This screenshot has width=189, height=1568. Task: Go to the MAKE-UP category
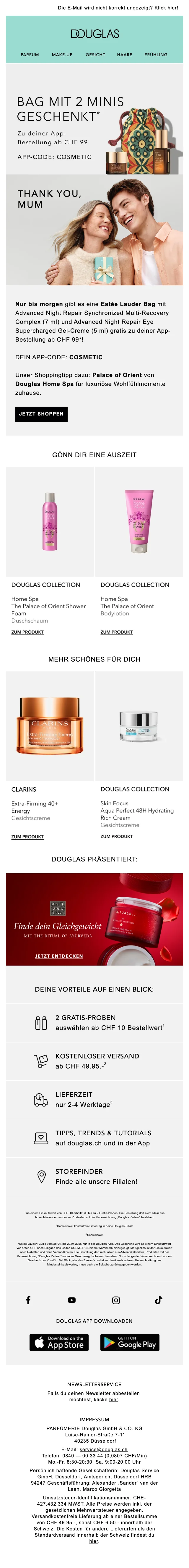pyautogui.click(x=62, y=55)
